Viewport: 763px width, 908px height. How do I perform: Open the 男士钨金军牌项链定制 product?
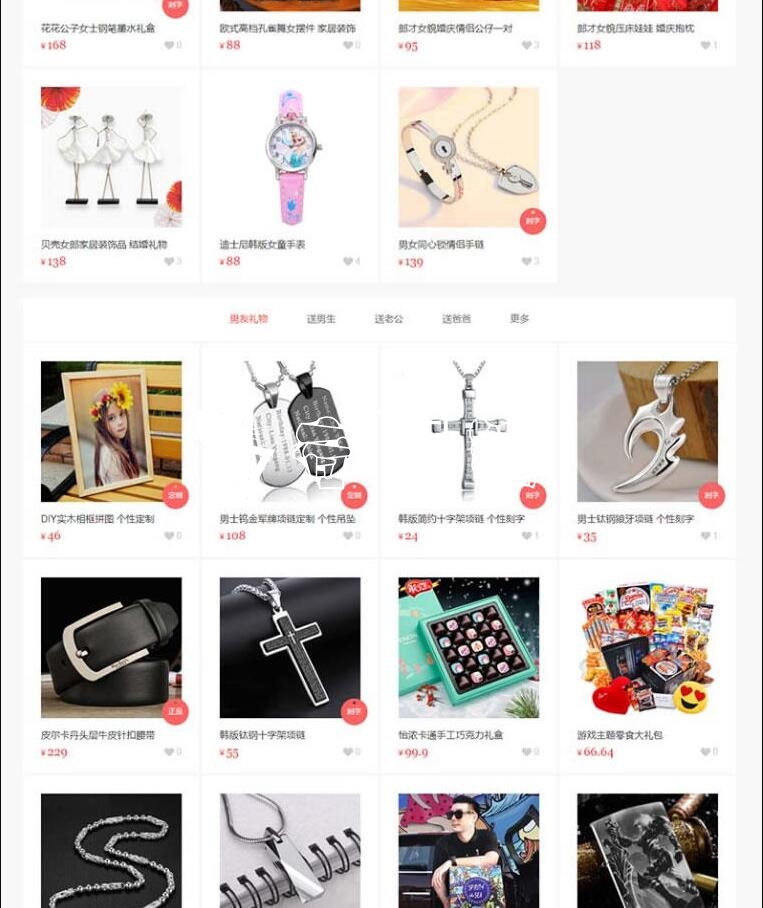290,431
